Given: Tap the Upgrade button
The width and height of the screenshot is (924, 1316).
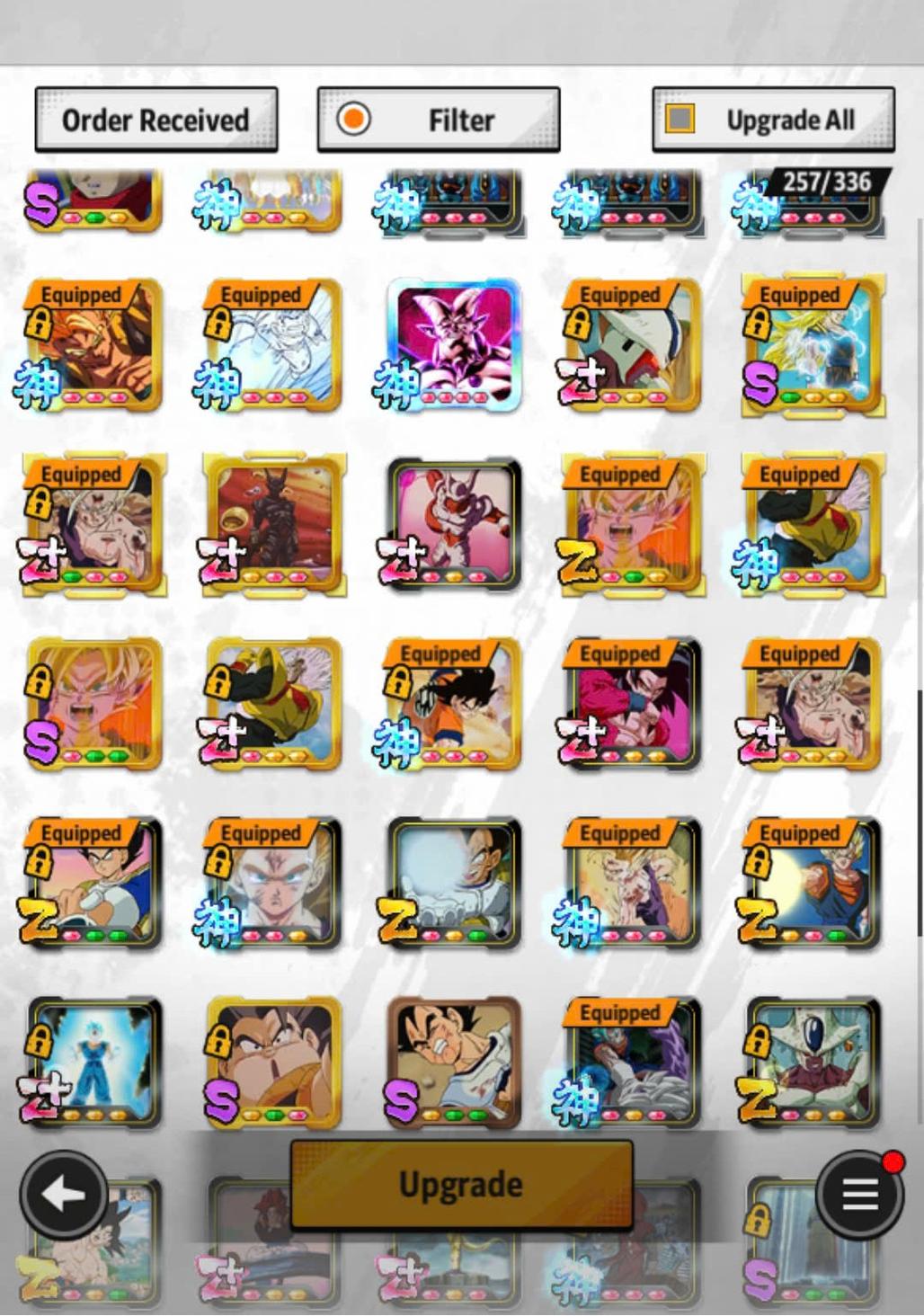Looking at the screenshot, I should 461,1184.
